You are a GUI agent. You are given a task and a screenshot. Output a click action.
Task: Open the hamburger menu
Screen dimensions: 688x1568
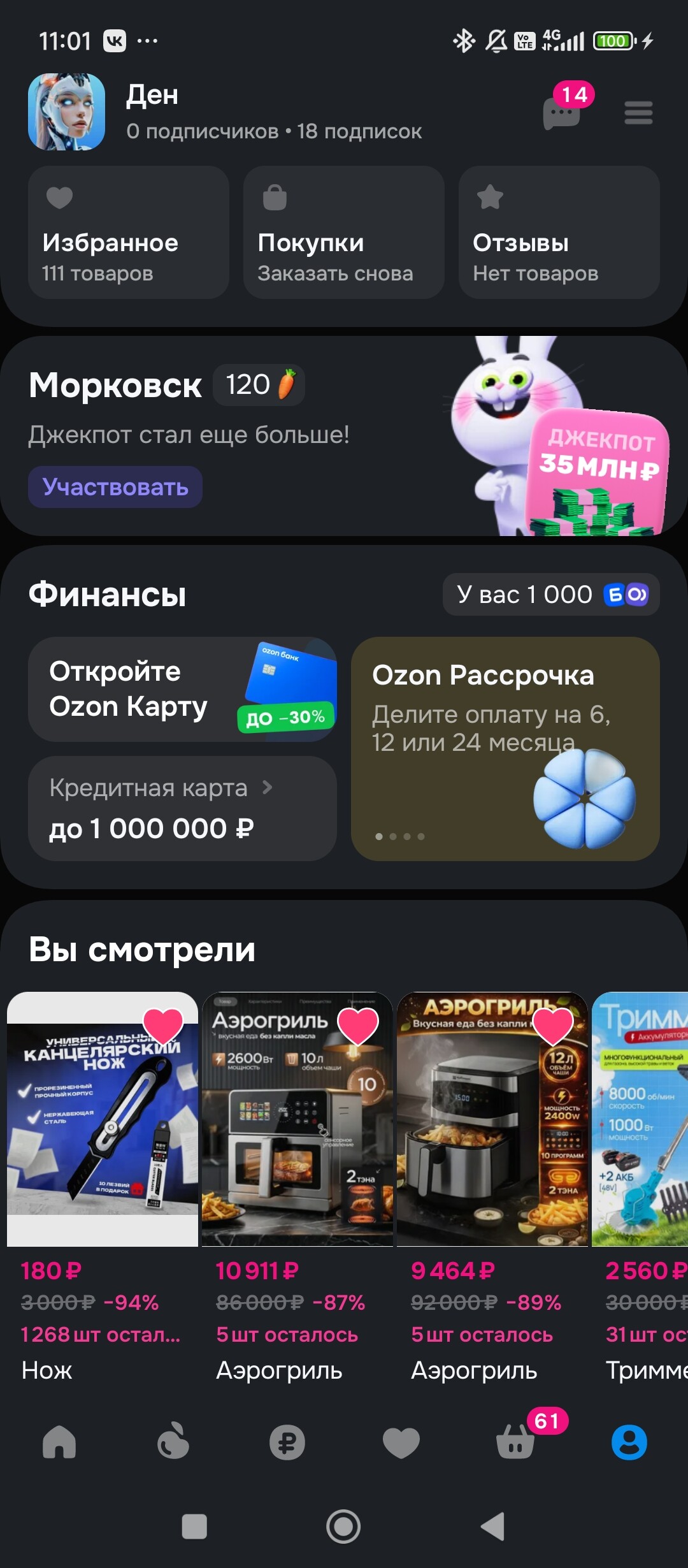tap(638, 113)
